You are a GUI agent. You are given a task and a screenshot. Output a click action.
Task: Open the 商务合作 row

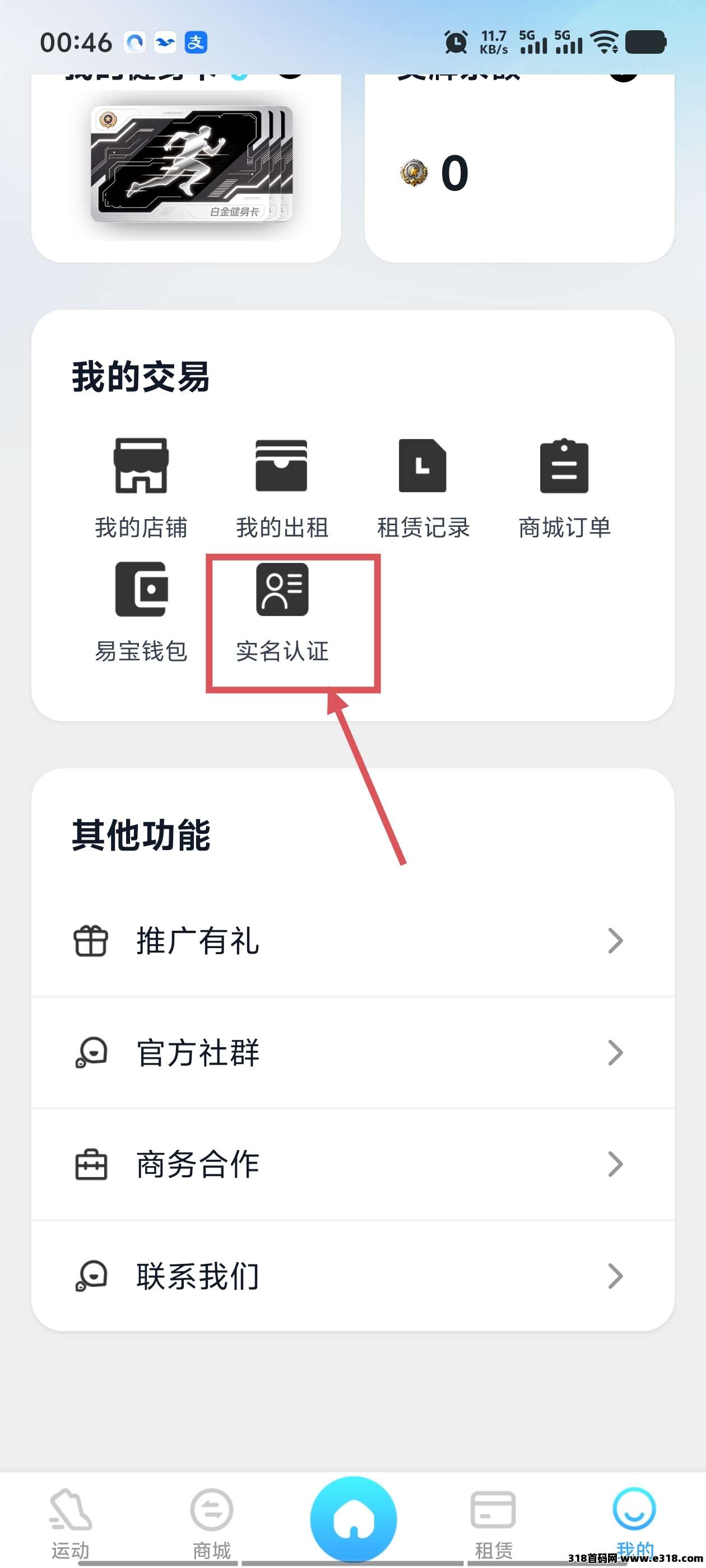tap(352, 1164)
